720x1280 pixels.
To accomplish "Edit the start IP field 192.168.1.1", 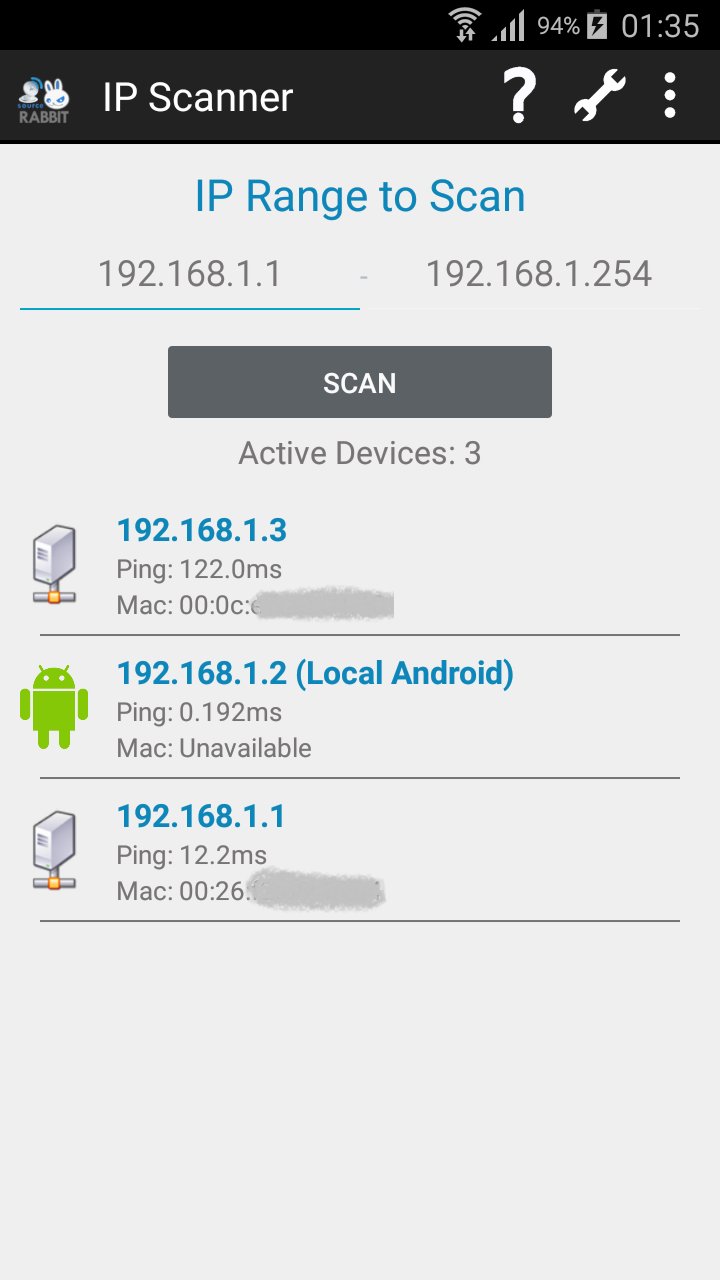I will (x=190, y=274).
